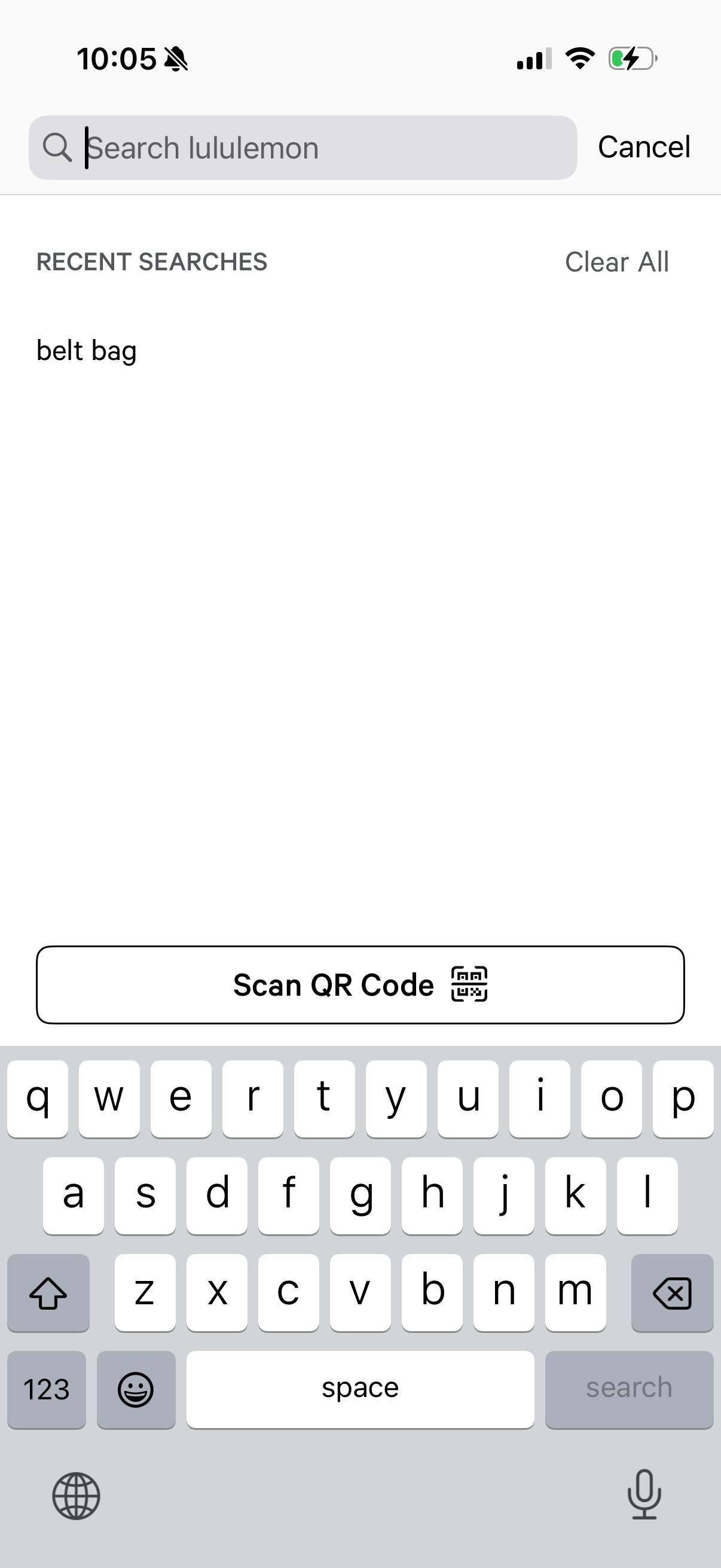The width and height of the screenshot is (721, 1568).
Task: Cancel the search
Action: (644, 147)
